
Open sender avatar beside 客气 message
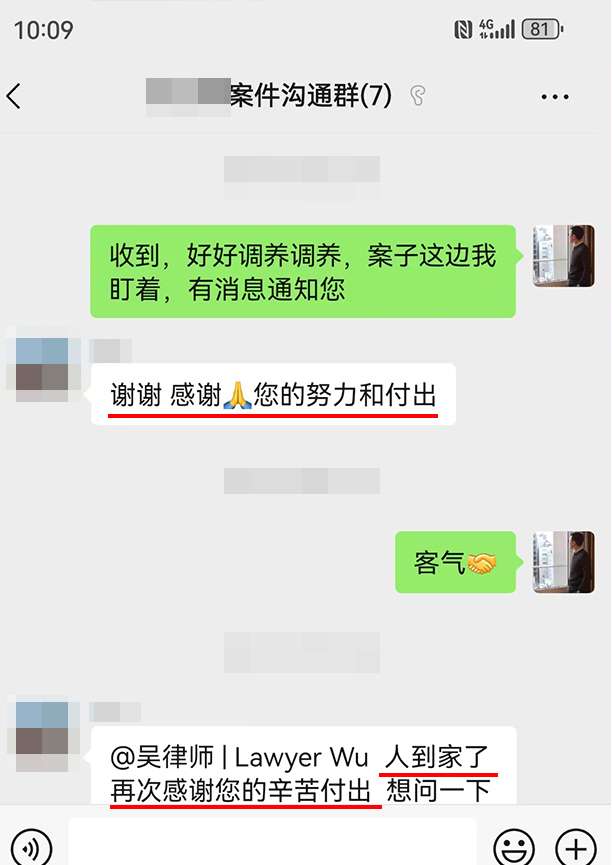click(564, 561)
